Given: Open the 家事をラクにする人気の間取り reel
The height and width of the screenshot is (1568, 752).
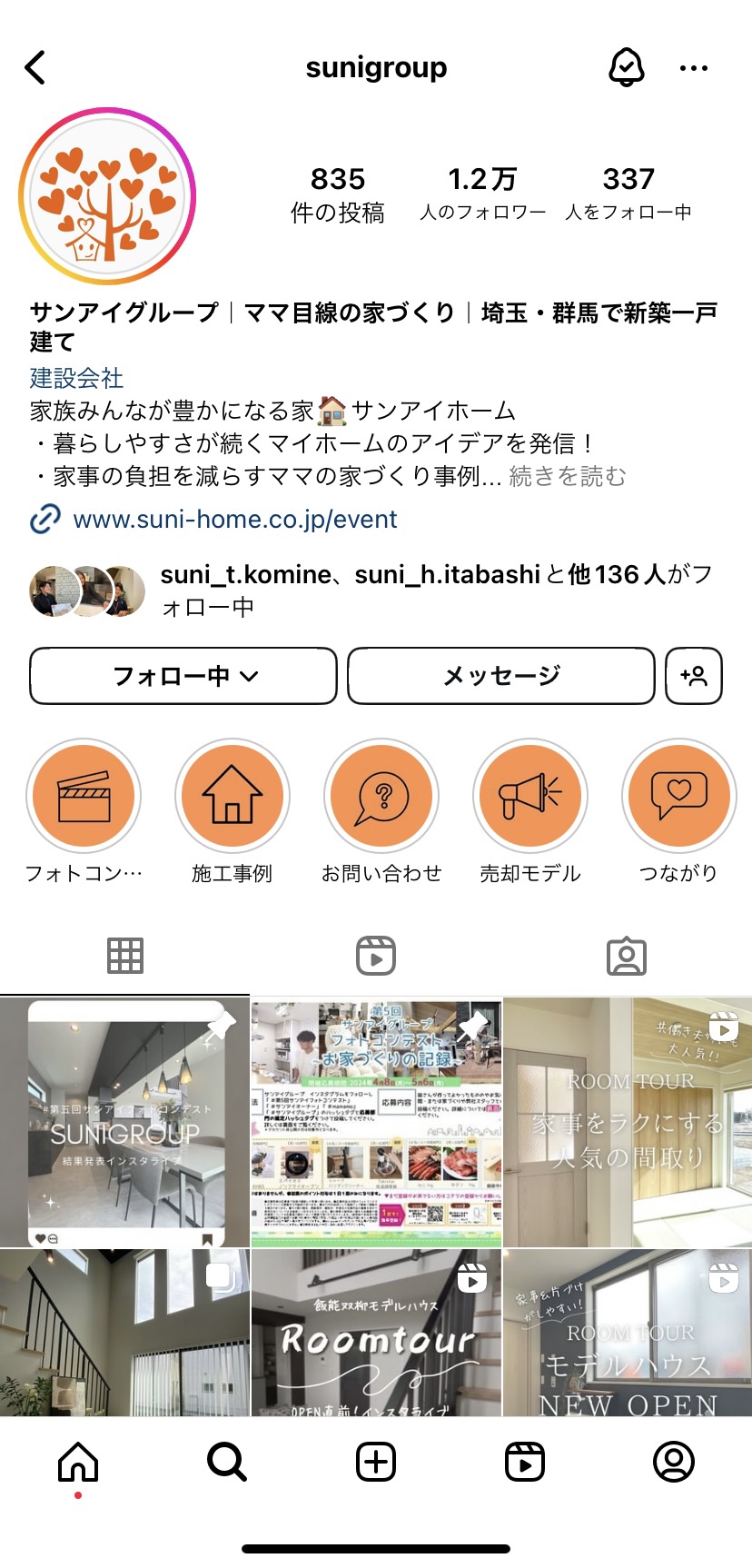Looking at the screenshot, I should (x=628, y=1123).
